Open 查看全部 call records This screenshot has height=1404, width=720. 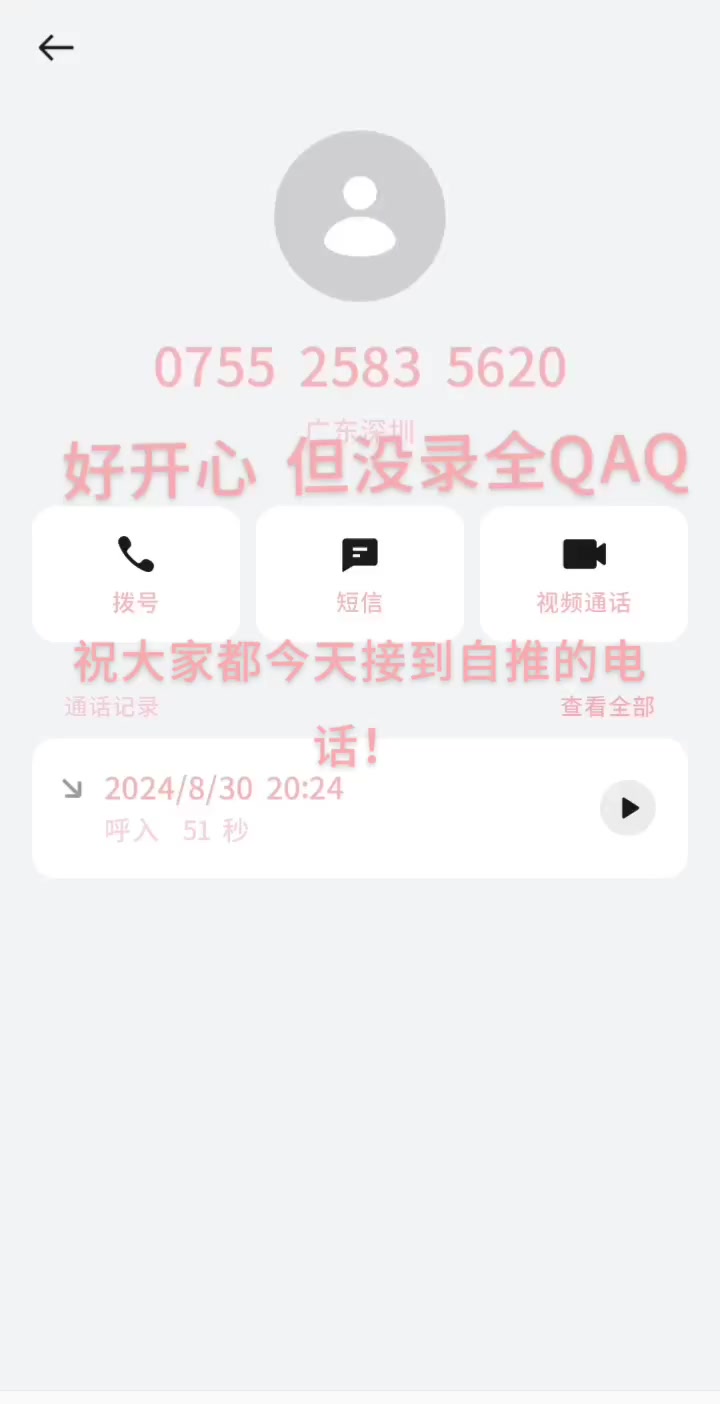pyautogui.click(x=607, y=707)
